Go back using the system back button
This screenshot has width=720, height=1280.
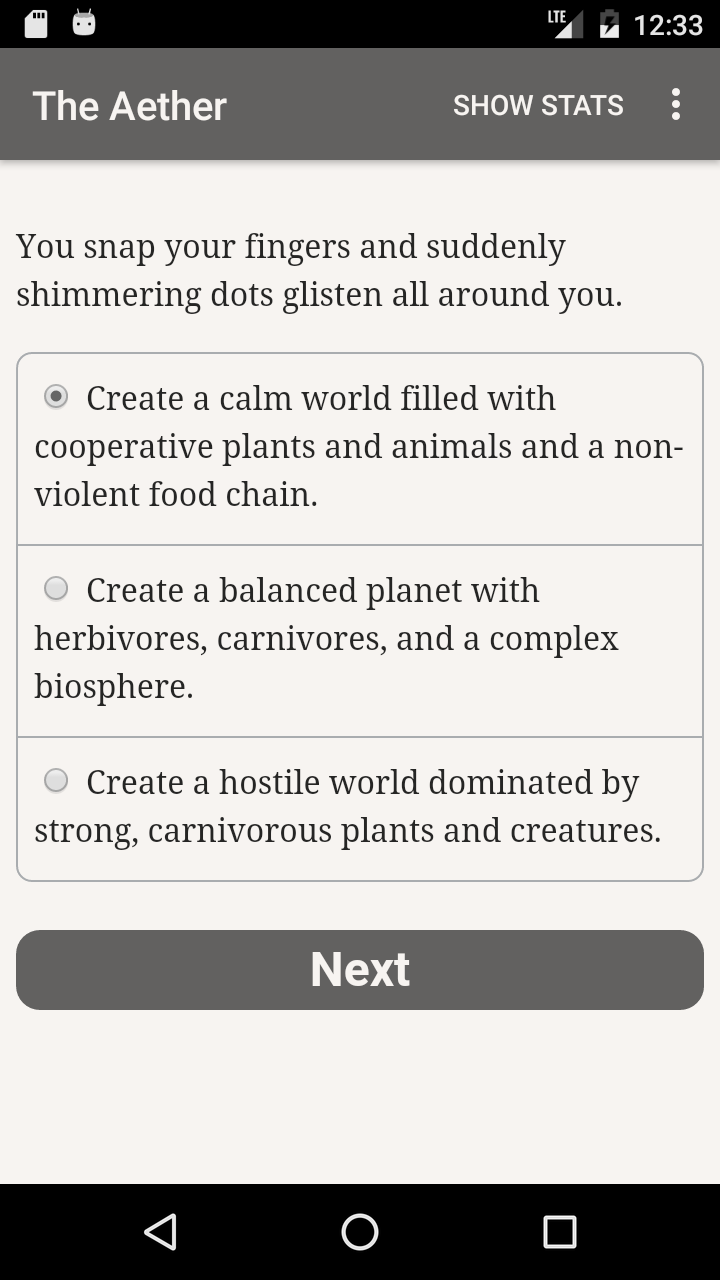160,1232
